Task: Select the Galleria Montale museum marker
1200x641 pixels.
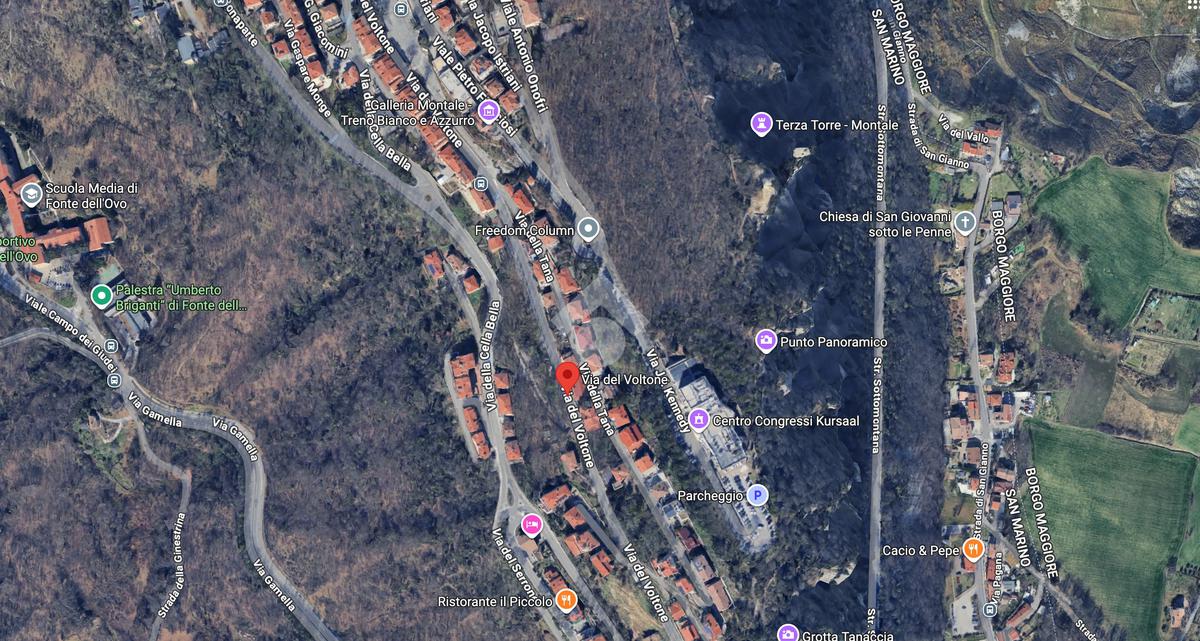Action: (489, 110)
